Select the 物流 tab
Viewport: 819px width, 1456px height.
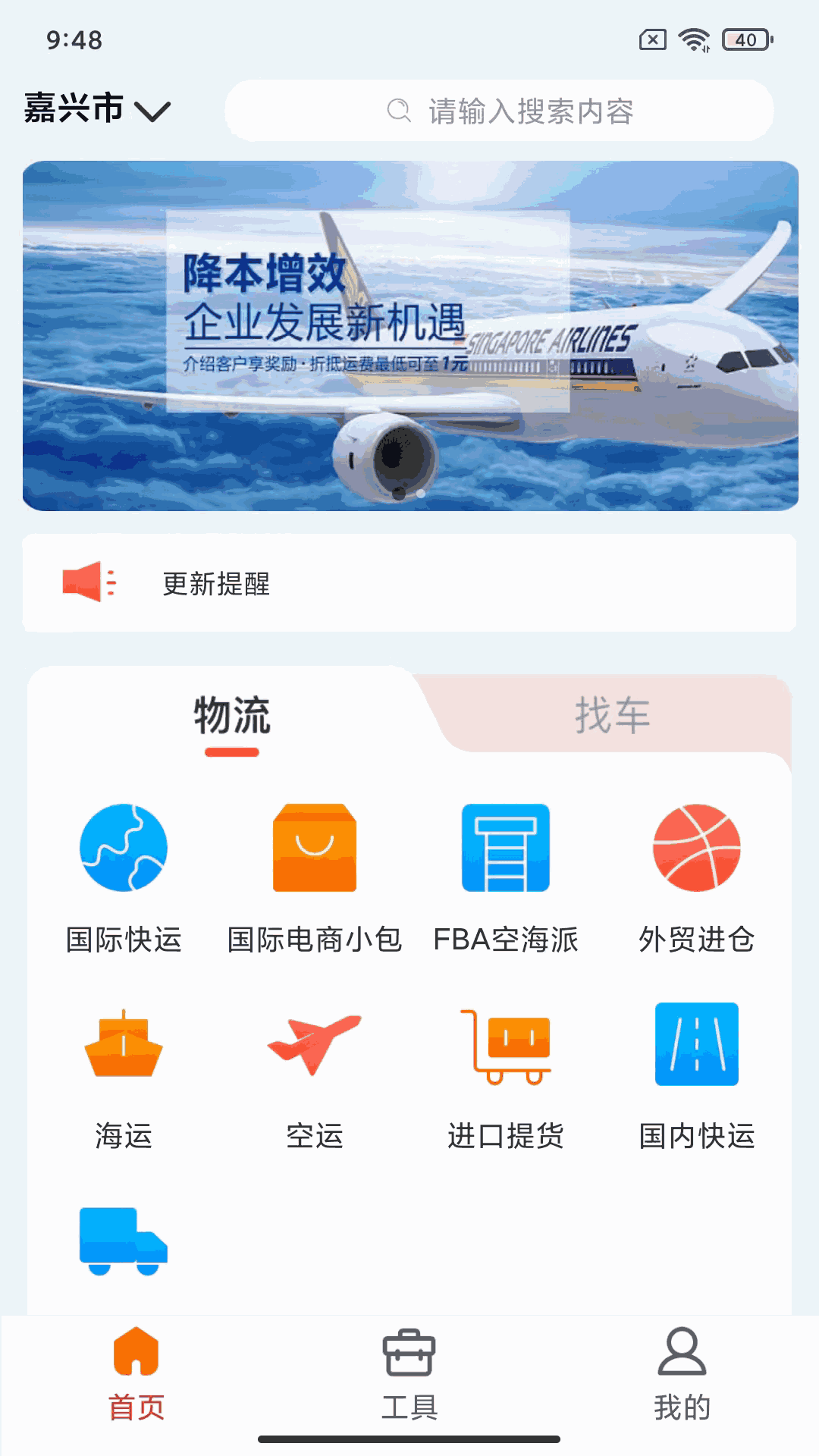231,714
